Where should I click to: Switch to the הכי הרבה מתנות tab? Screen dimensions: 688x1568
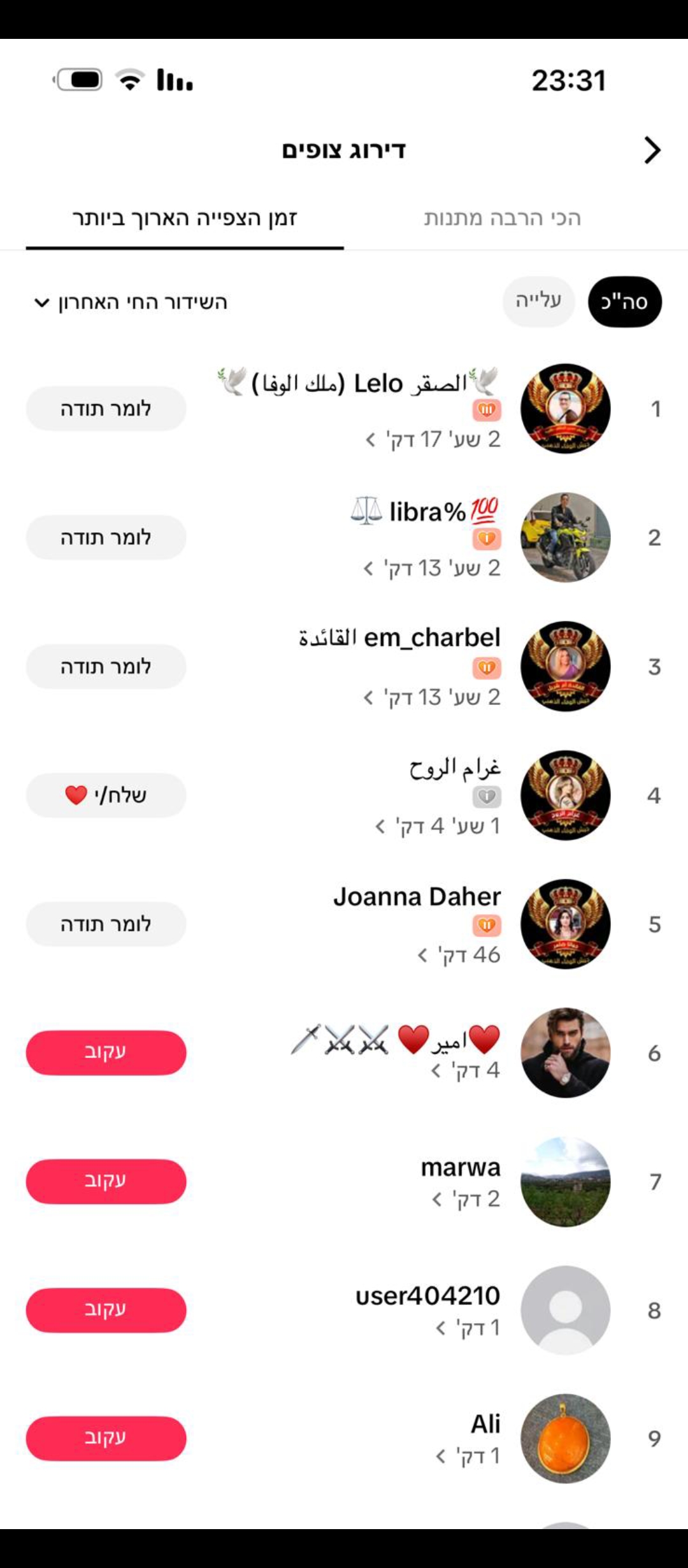click(x=503, y=218)
